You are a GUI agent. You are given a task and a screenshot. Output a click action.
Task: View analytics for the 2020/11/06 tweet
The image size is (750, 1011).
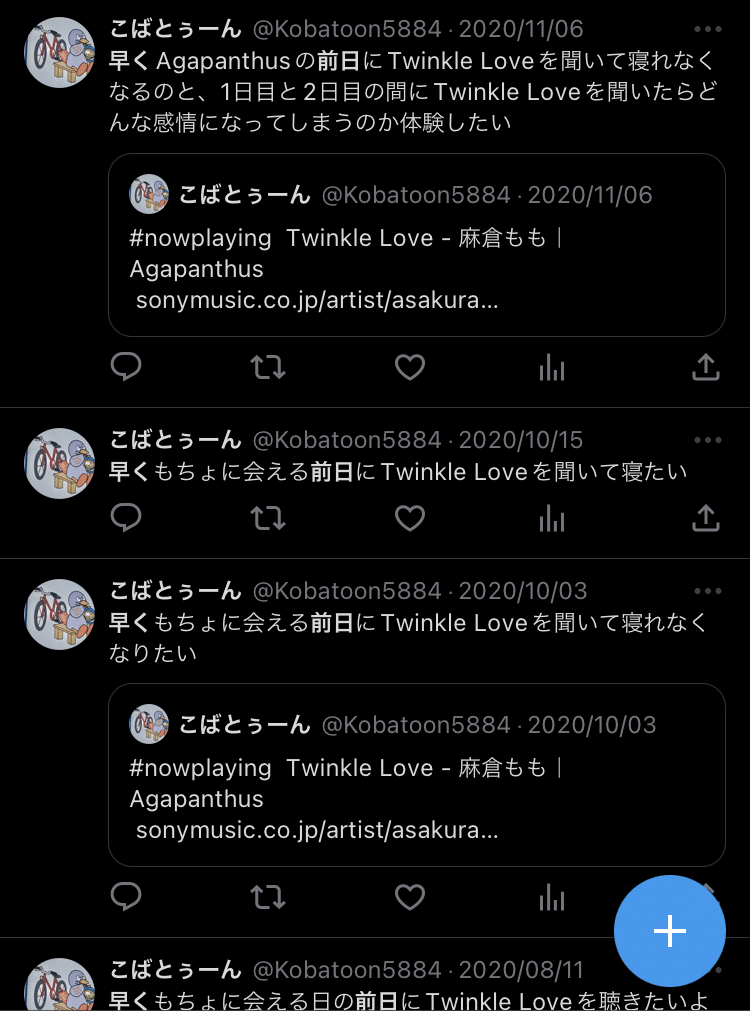(x=551, y=368)
